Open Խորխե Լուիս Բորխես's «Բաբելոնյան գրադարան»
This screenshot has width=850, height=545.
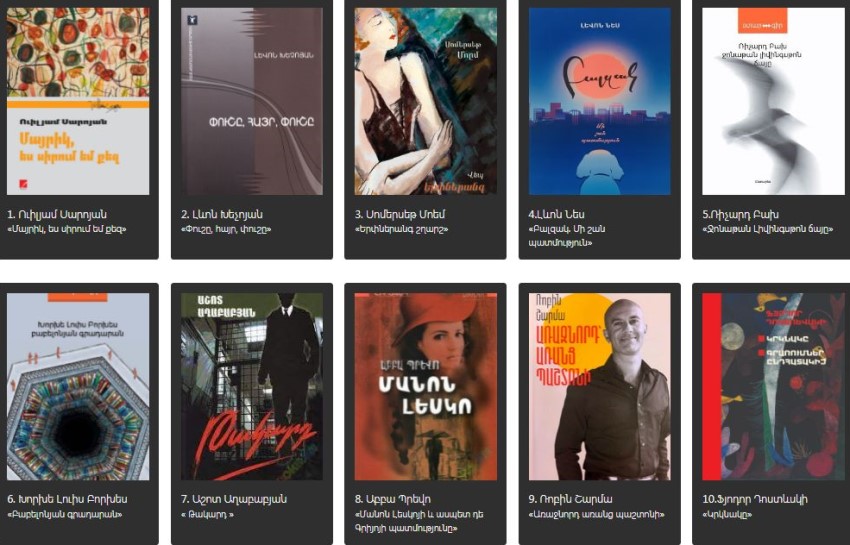[78, 386]
